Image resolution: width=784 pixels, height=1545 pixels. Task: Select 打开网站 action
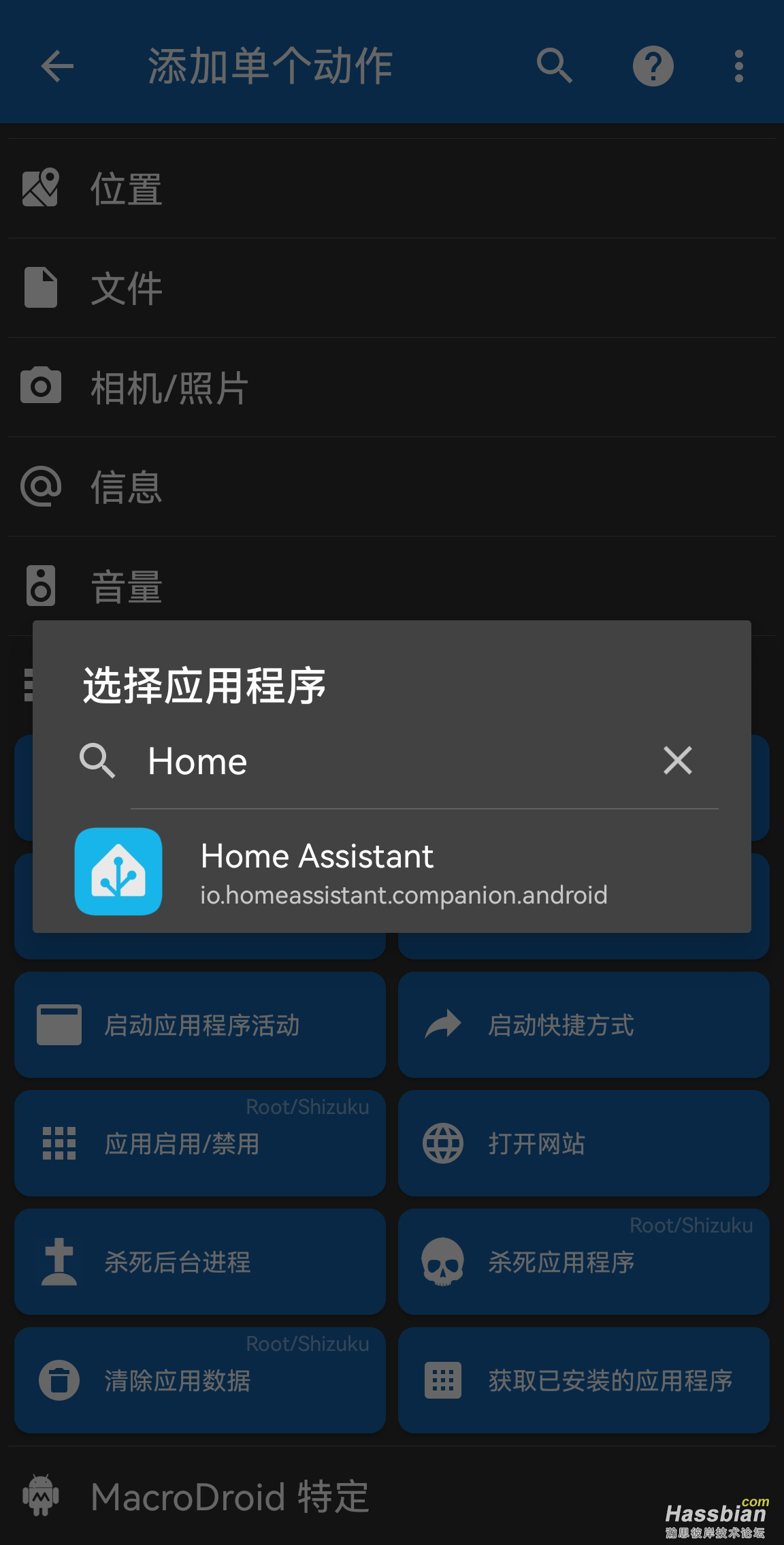coord(583,1143)
